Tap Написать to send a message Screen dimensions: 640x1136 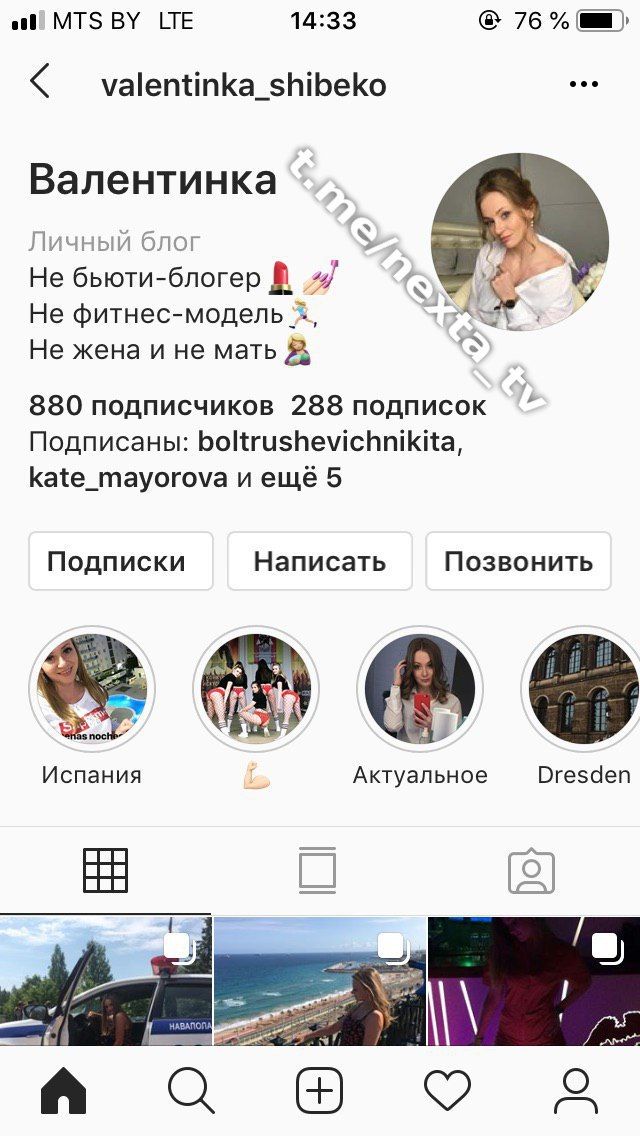coord(320,561)
